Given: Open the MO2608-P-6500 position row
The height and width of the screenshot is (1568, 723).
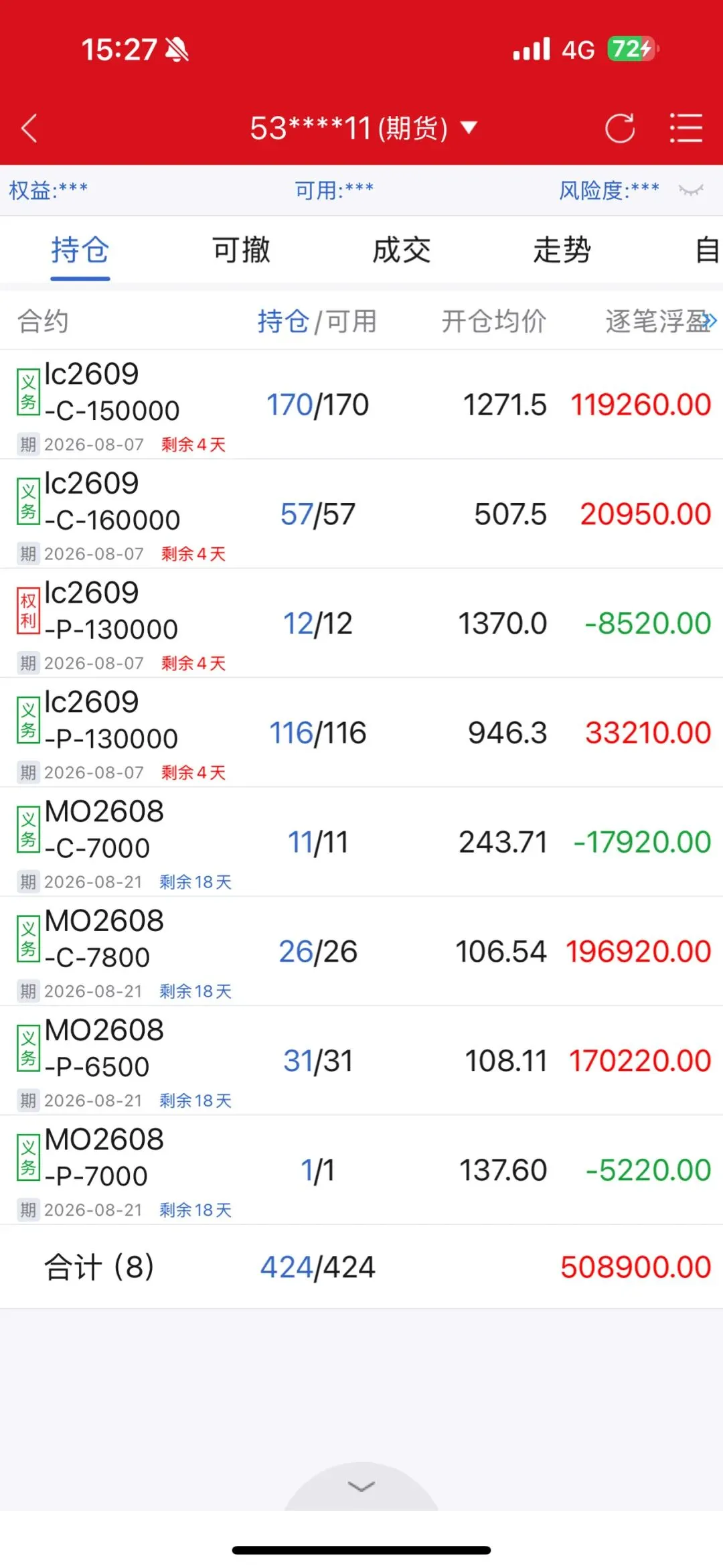Looking at the screenshot, I should [x=361, y=1060].
